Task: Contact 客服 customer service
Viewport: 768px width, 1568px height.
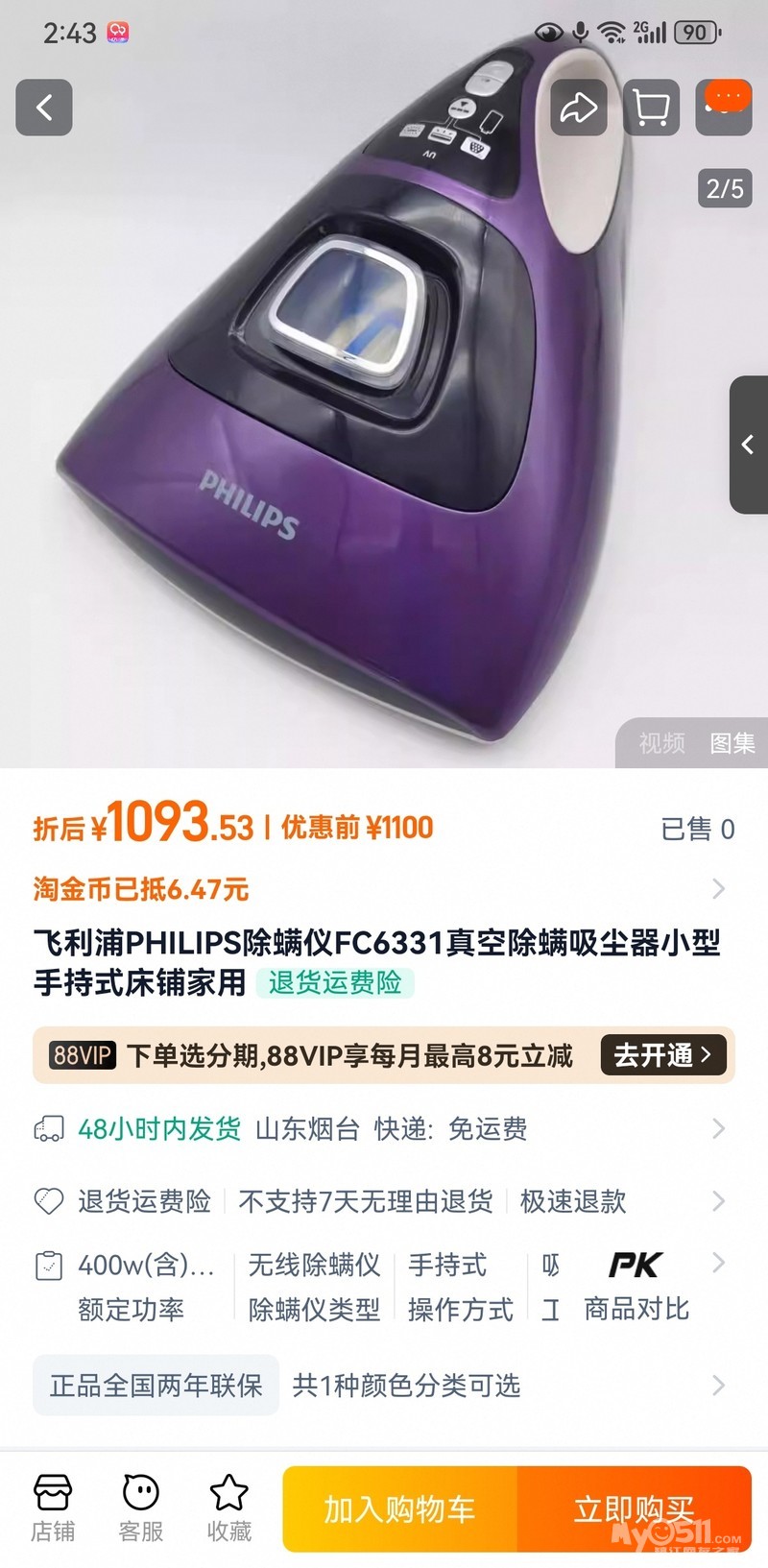Action: coord(141,1508)
